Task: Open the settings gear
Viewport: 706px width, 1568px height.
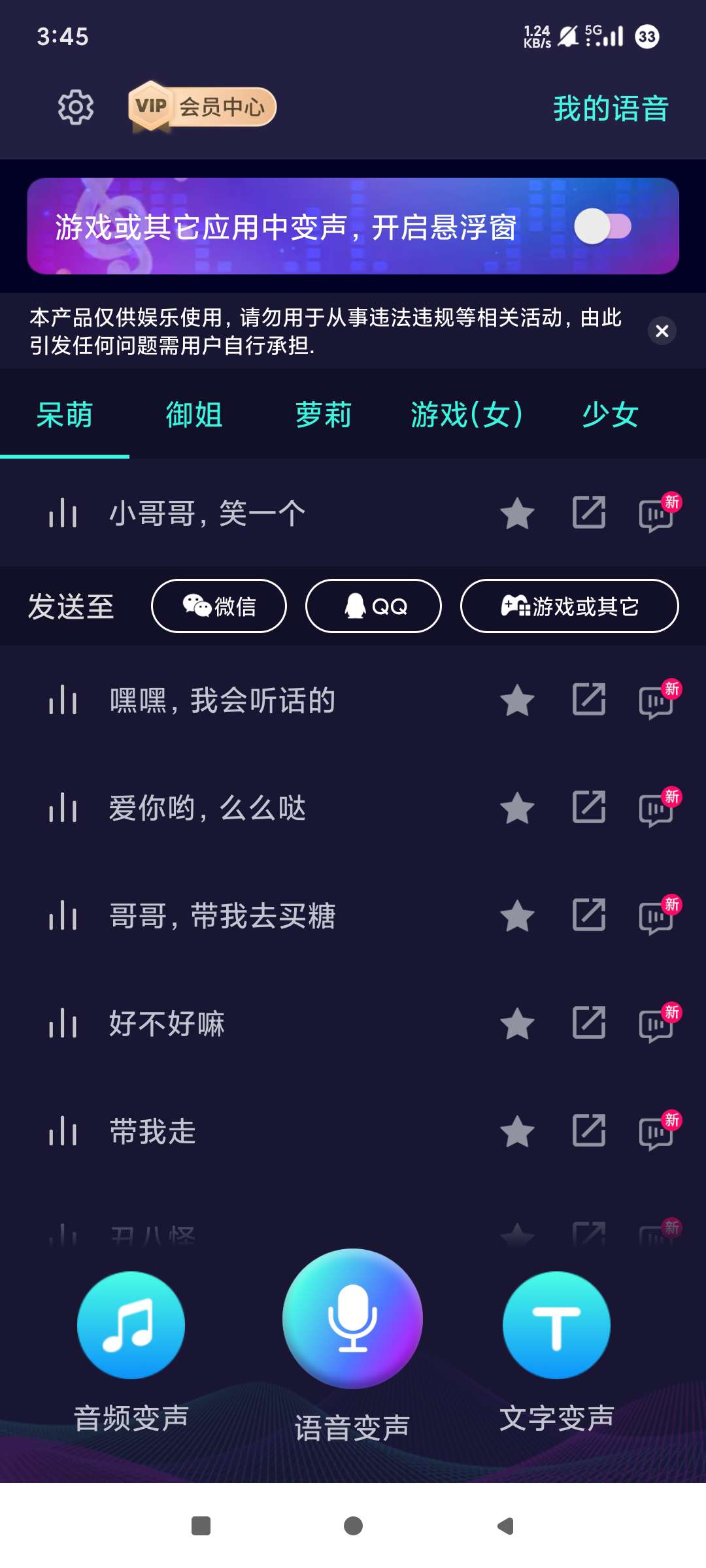Action: point(74,106)
